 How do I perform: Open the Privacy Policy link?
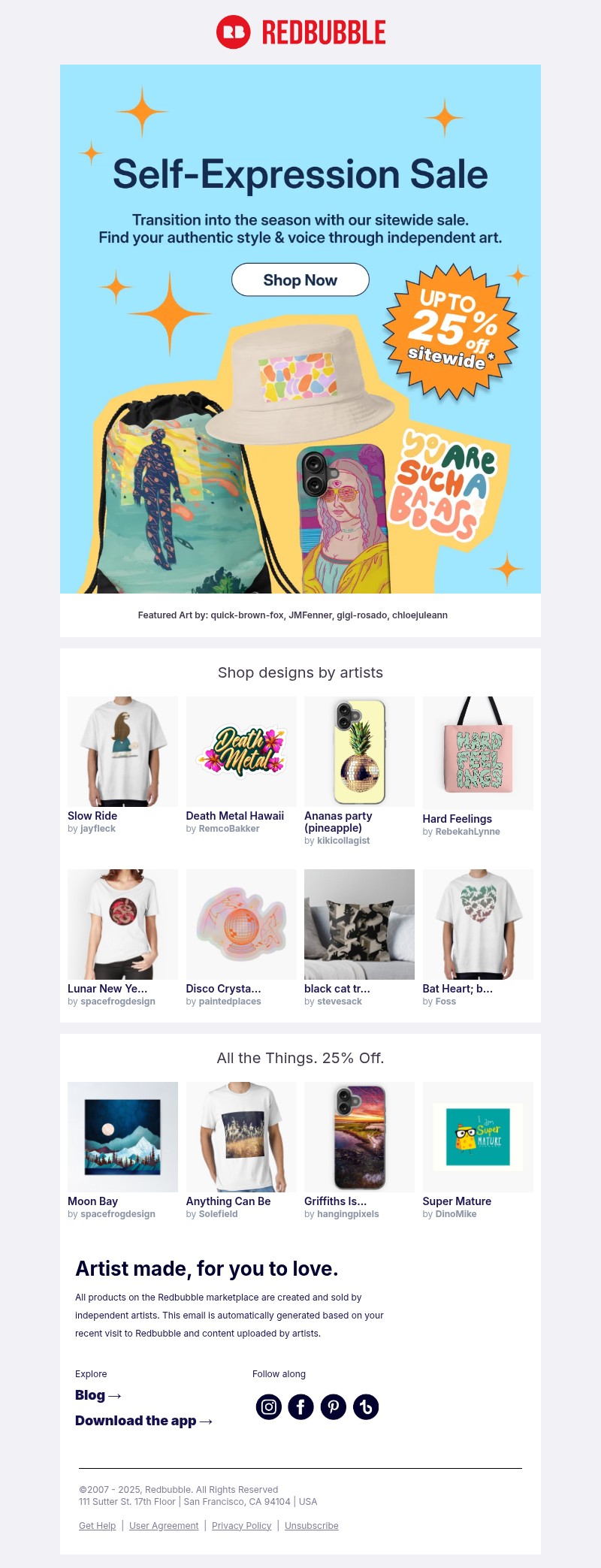(x=241, y=1525)
